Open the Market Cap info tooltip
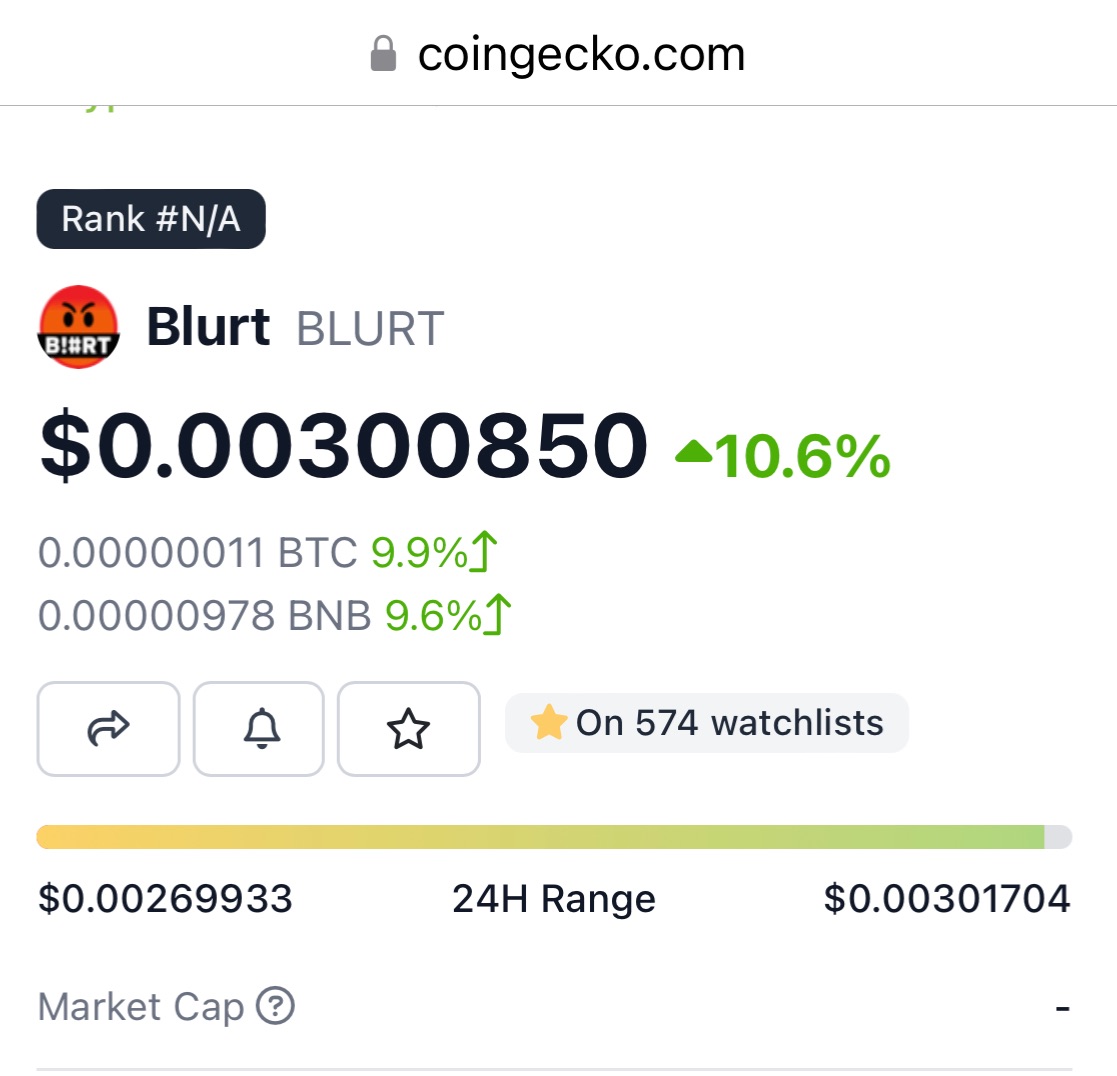This screenshot has width=1117, height=1076. pyautogui.click(x=275, y=1006)
